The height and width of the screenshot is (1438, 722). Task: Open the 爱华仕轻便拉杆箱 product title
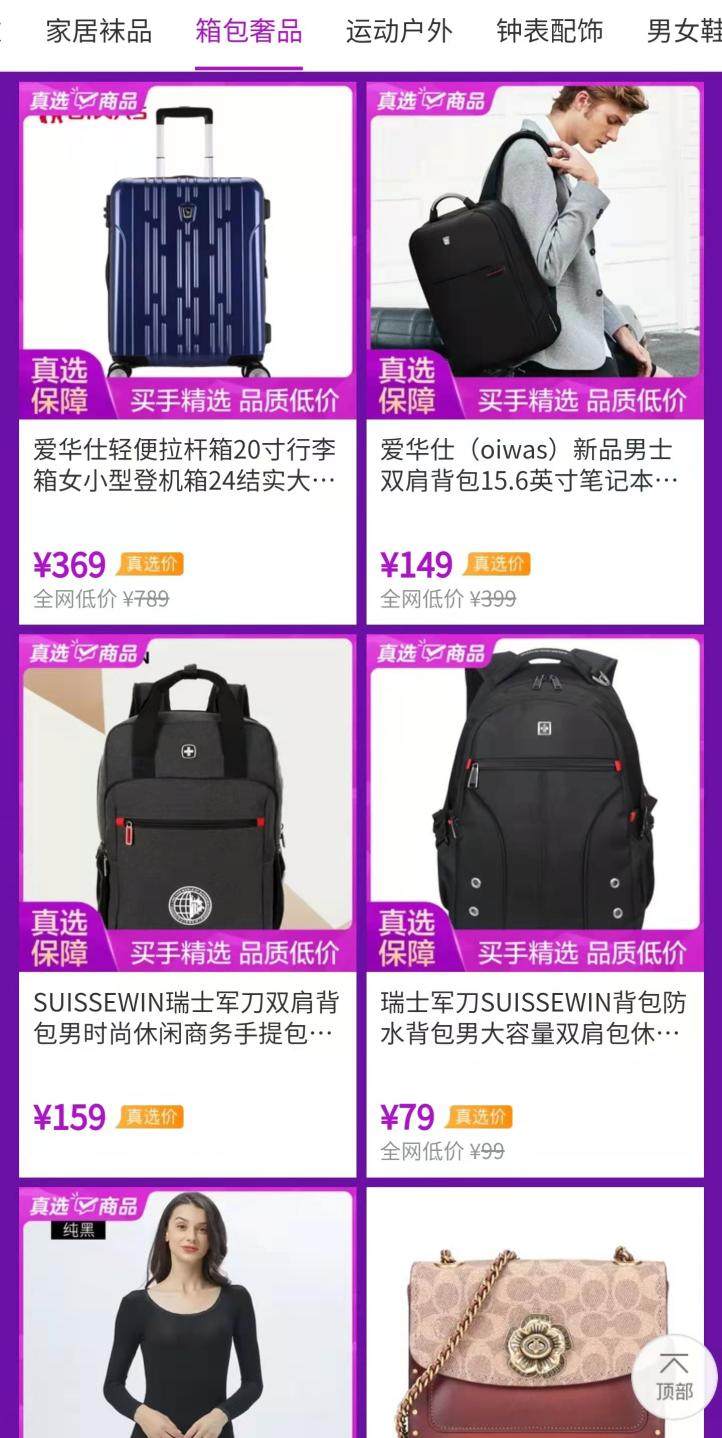click(185, 466)
